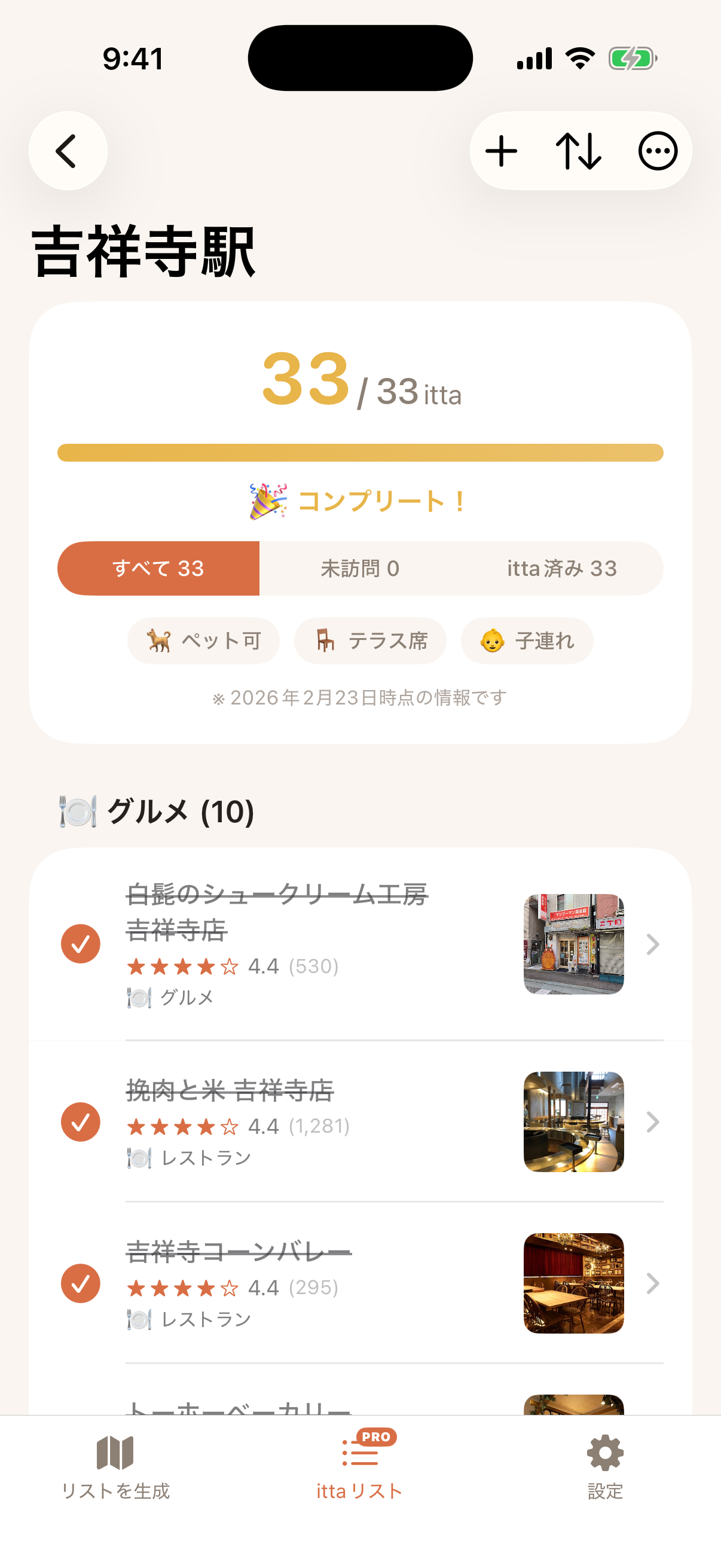Screen dimensions: 721x1568
Task: Switch to the 未訪問 filter tab
Action: point(360,568)
